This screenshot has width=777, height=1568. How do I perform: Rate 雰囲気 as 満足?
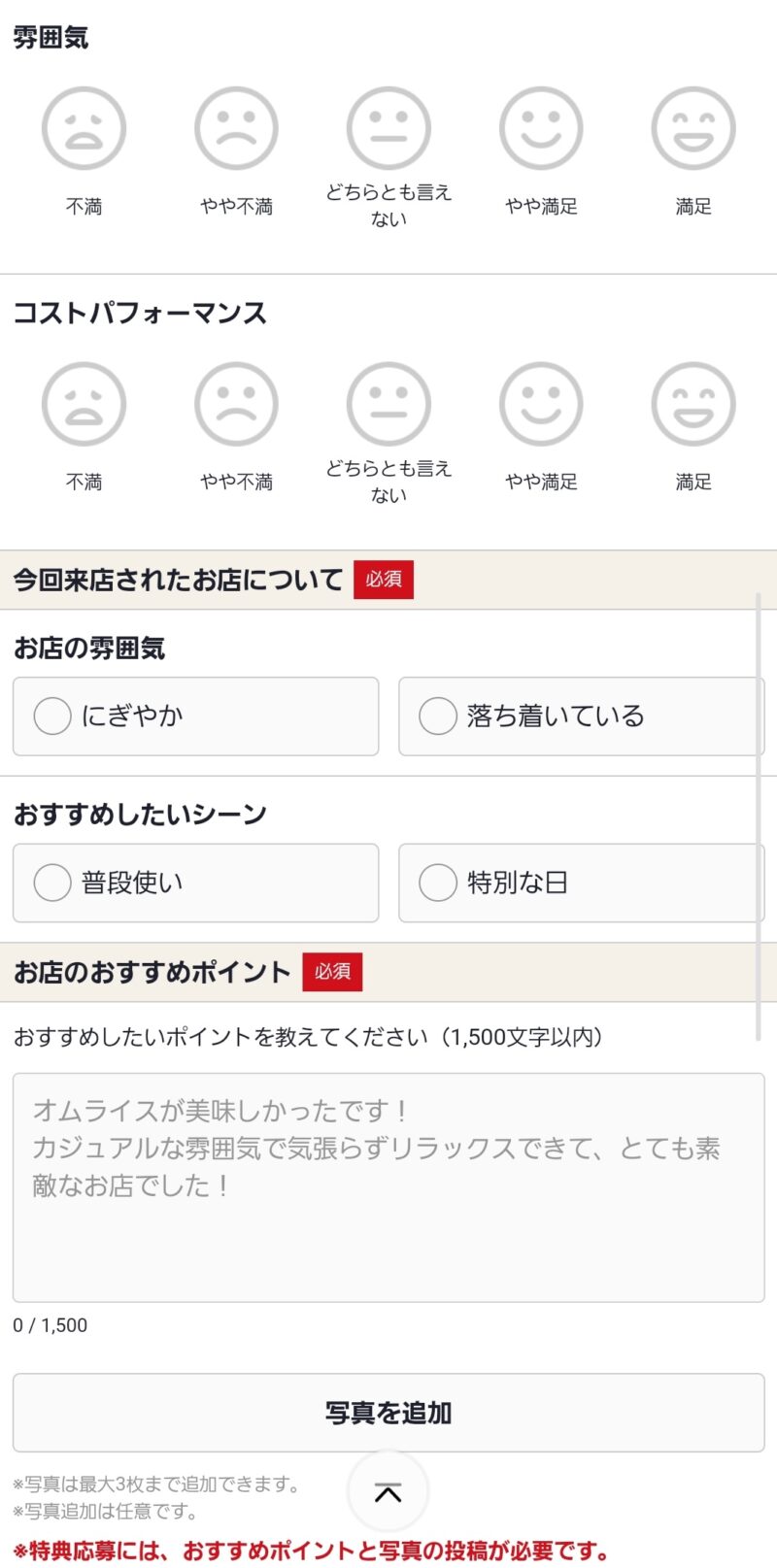[693, 129]
